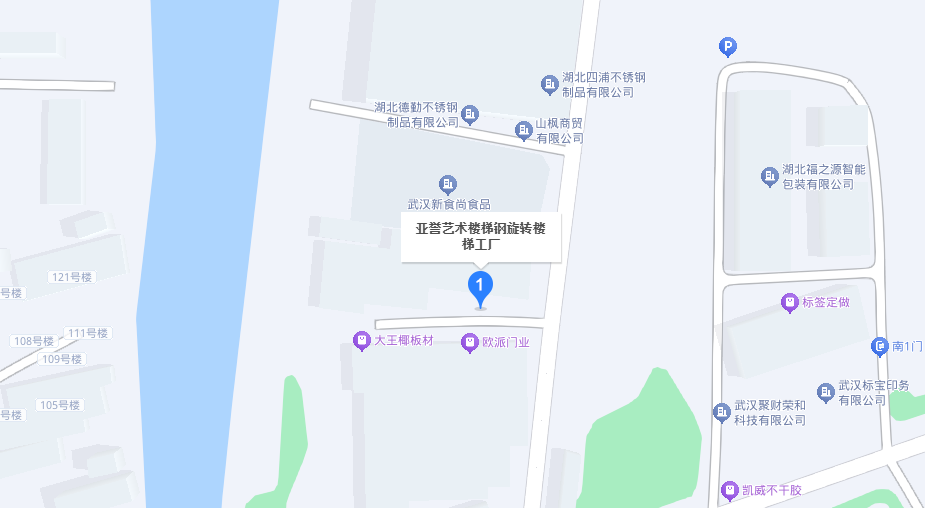The height and width of the screenshot is (508, 925).
Task: Tap the parking lot P marker
Action: (728, 46)
